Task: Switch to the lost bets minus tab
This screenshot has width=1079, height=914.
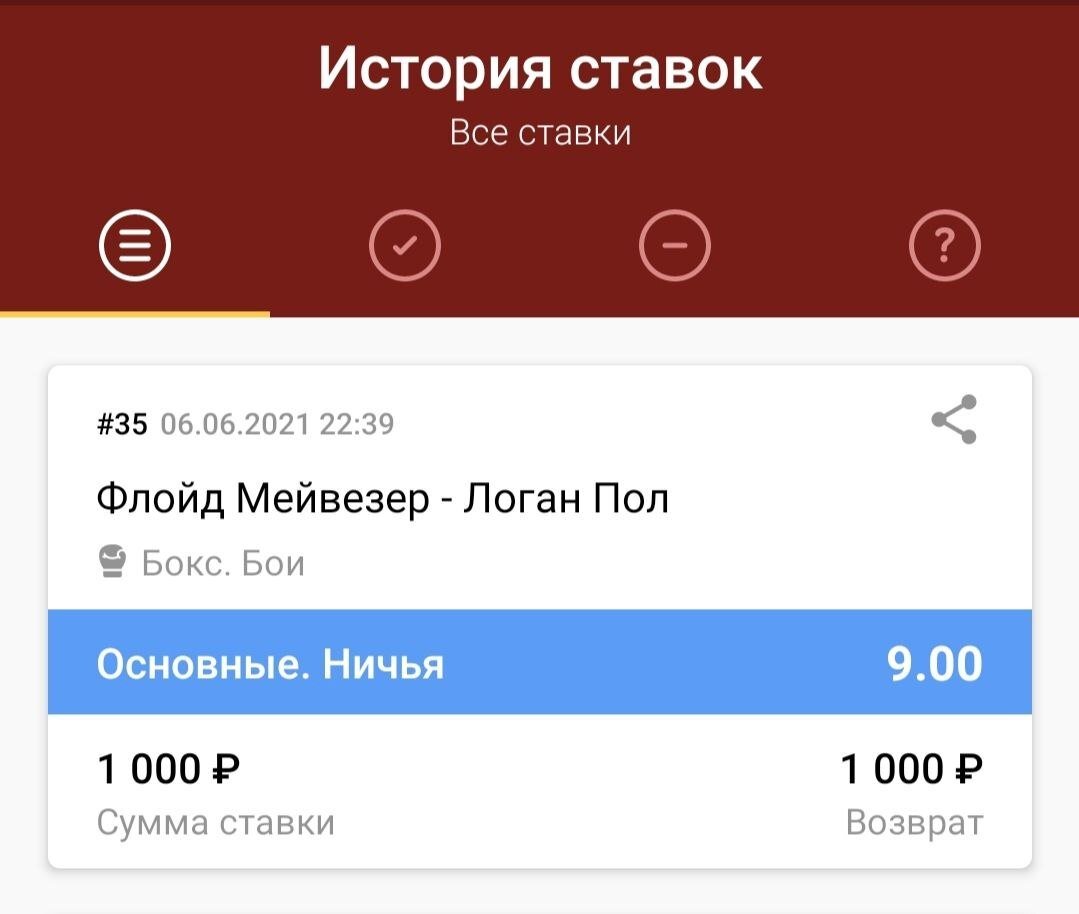Action: [x=674, y=246]
